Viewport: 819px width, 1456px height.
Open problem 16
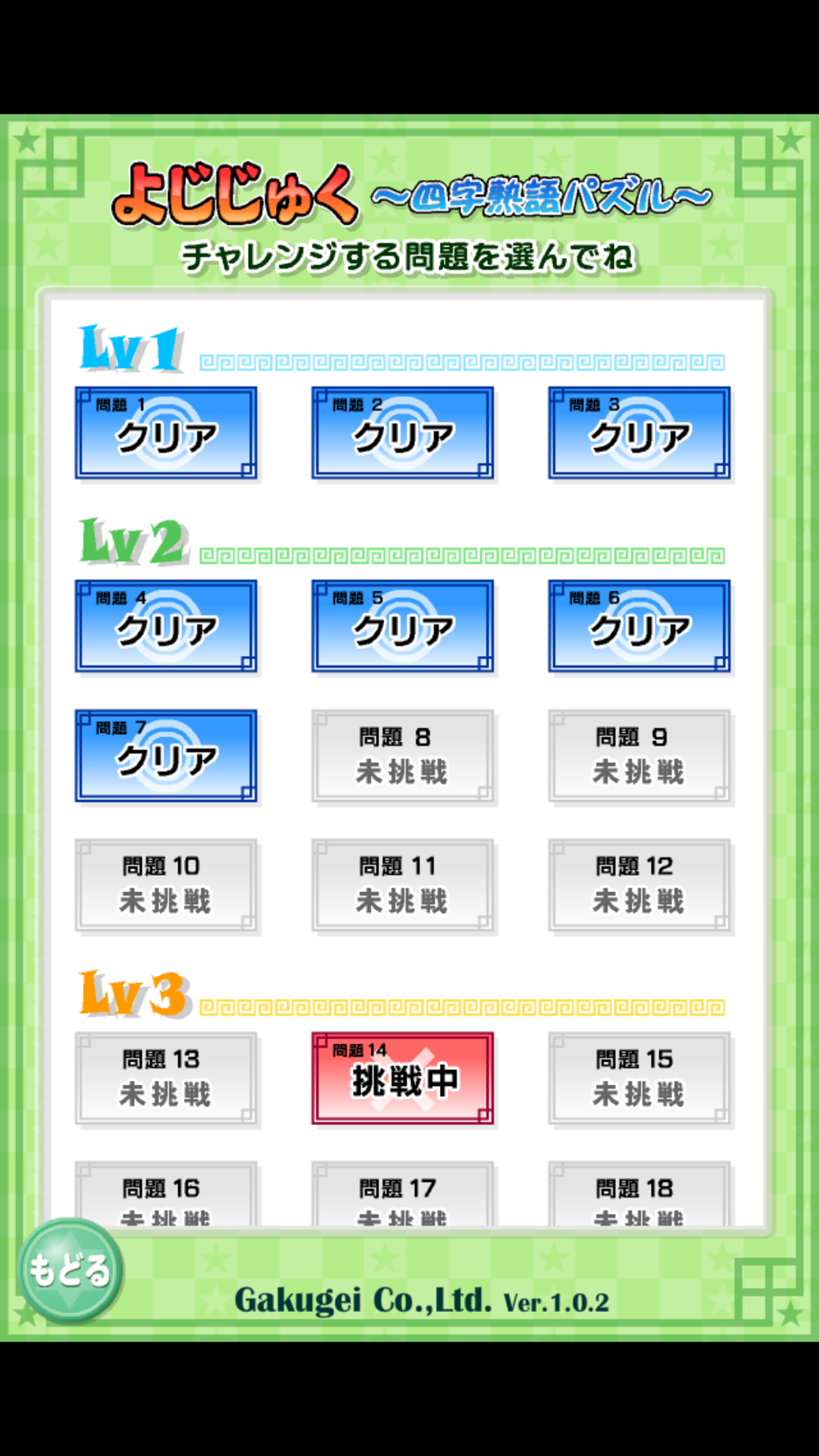pyautogui.click(x=166, y=1194)
